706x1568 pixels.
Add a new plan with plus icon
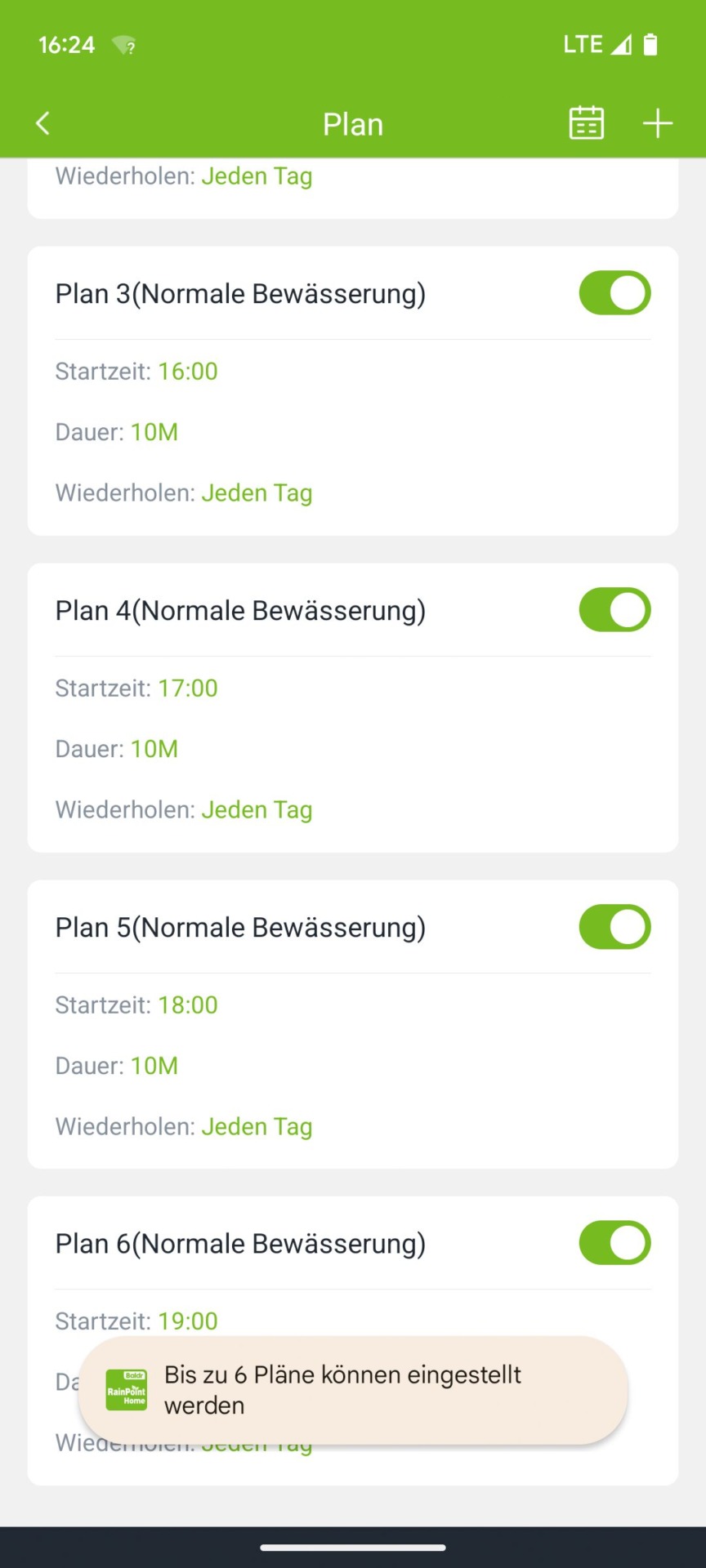point(657,123)
